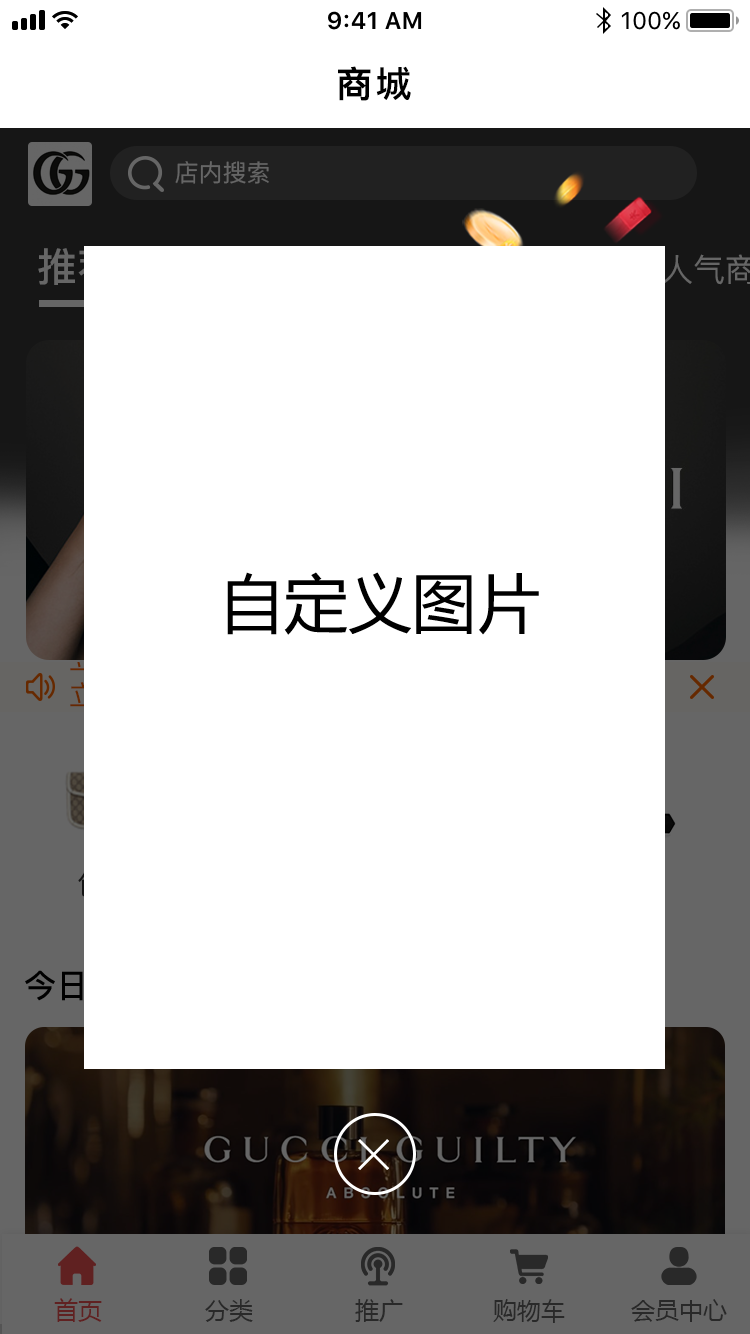This screenshot has height=1334, width=750.
Task: Open the 自定义图片 popup image
Action: [374, 657]
